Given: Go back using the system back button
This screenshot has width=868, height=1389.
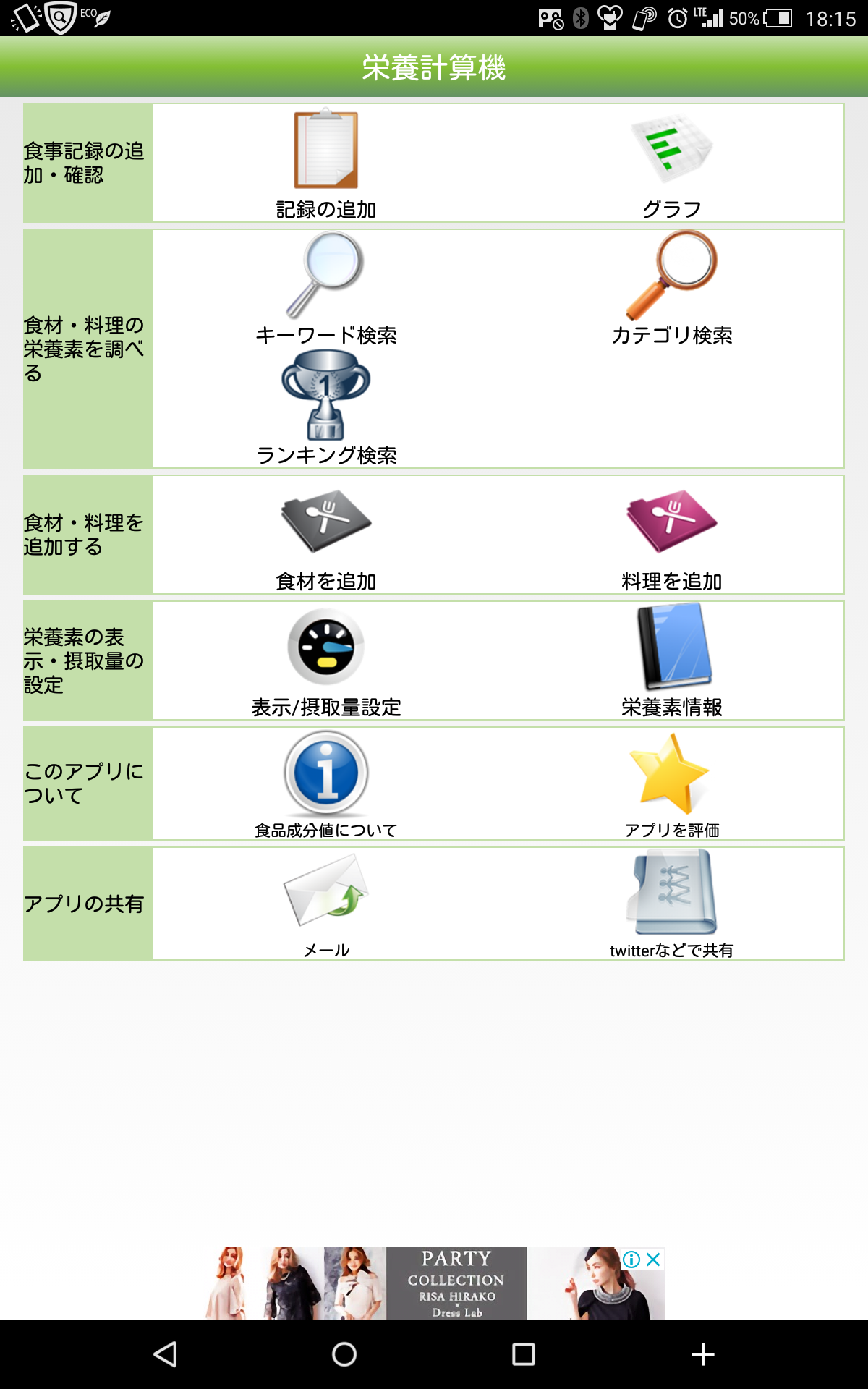Looking at the screenshot, I should point(165,1354).
